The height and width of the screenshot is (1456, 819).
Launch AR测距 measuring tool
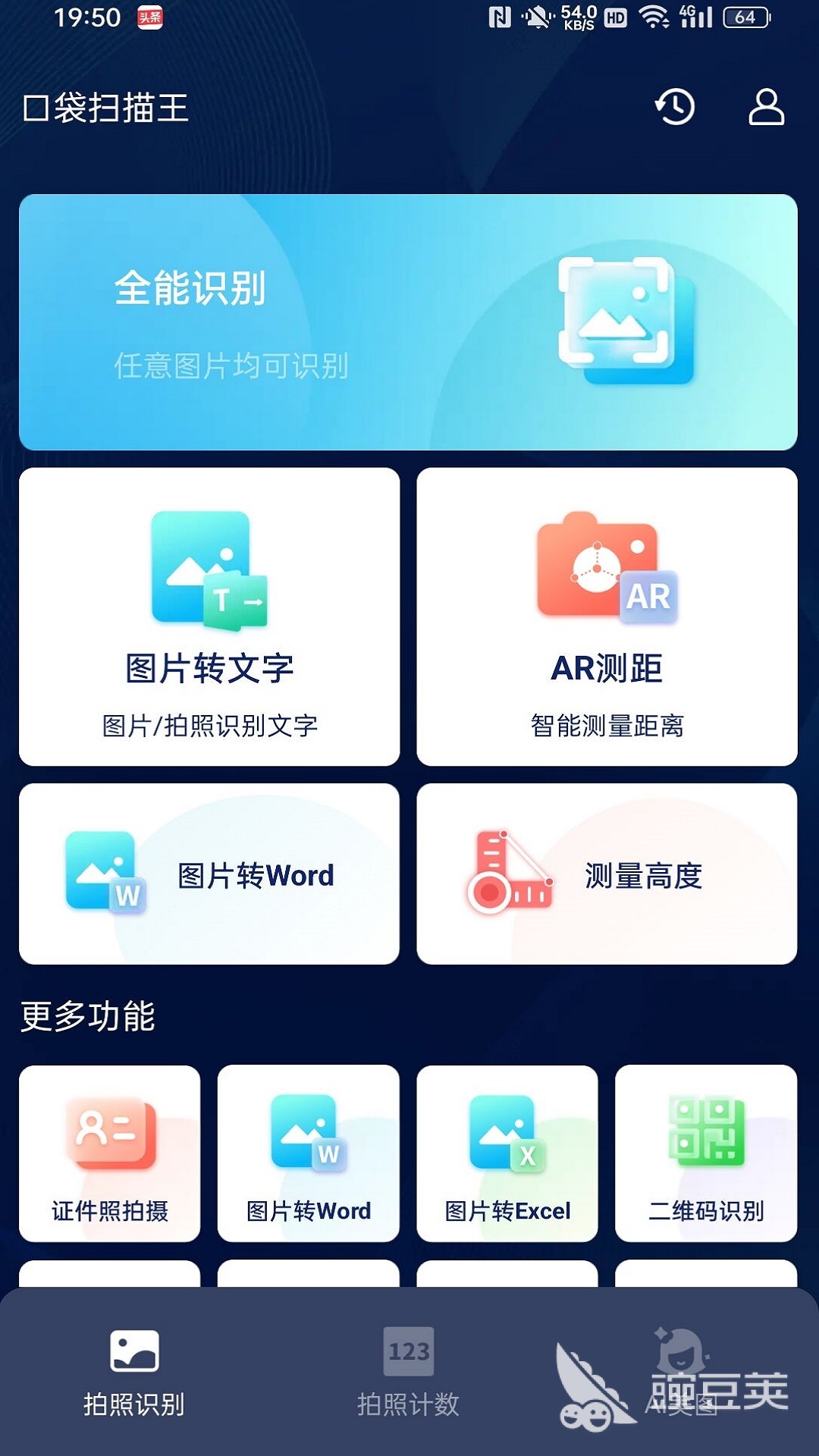607,617
